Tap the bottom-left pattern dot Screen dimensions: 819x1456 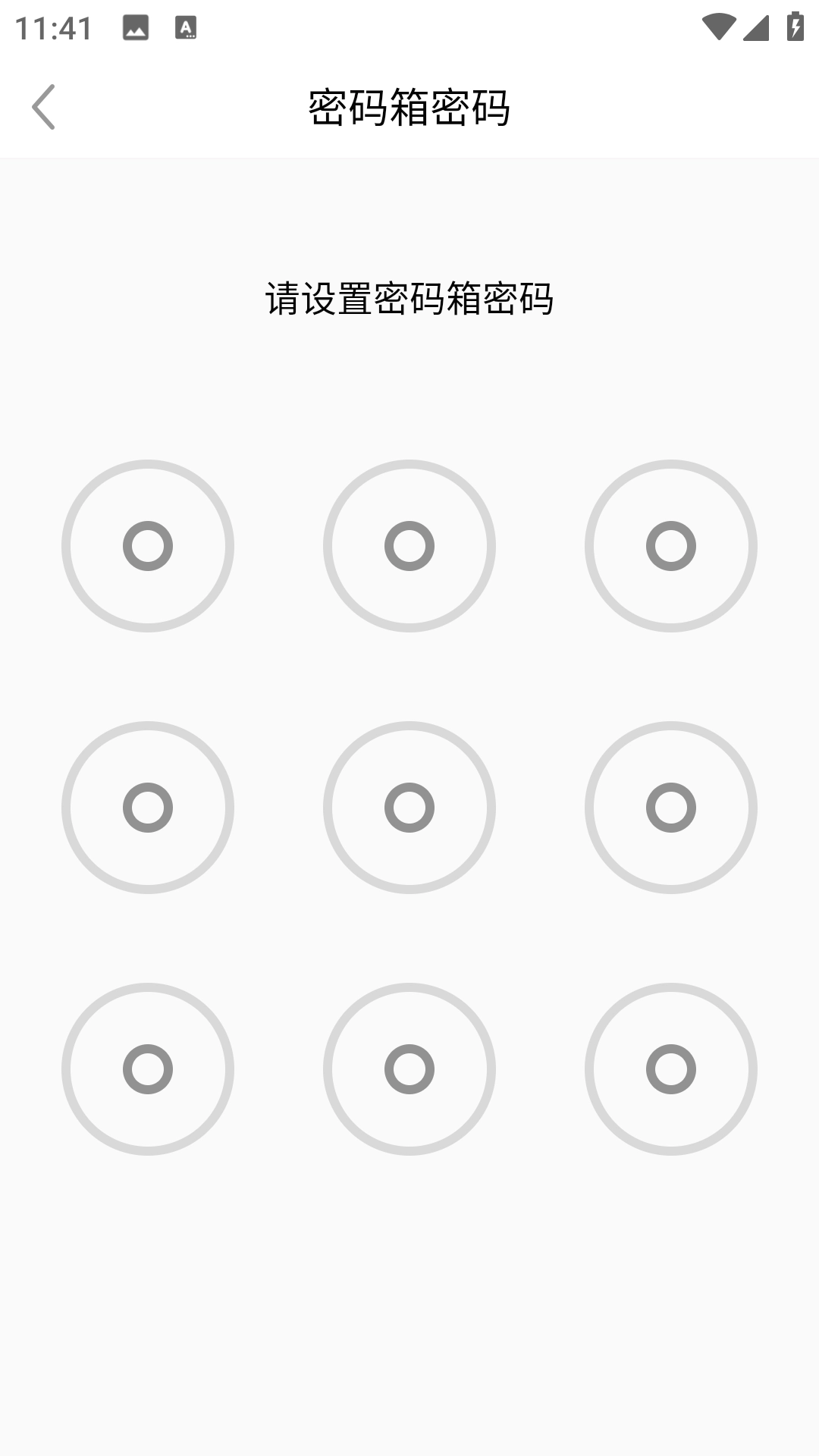point(149,1069)
